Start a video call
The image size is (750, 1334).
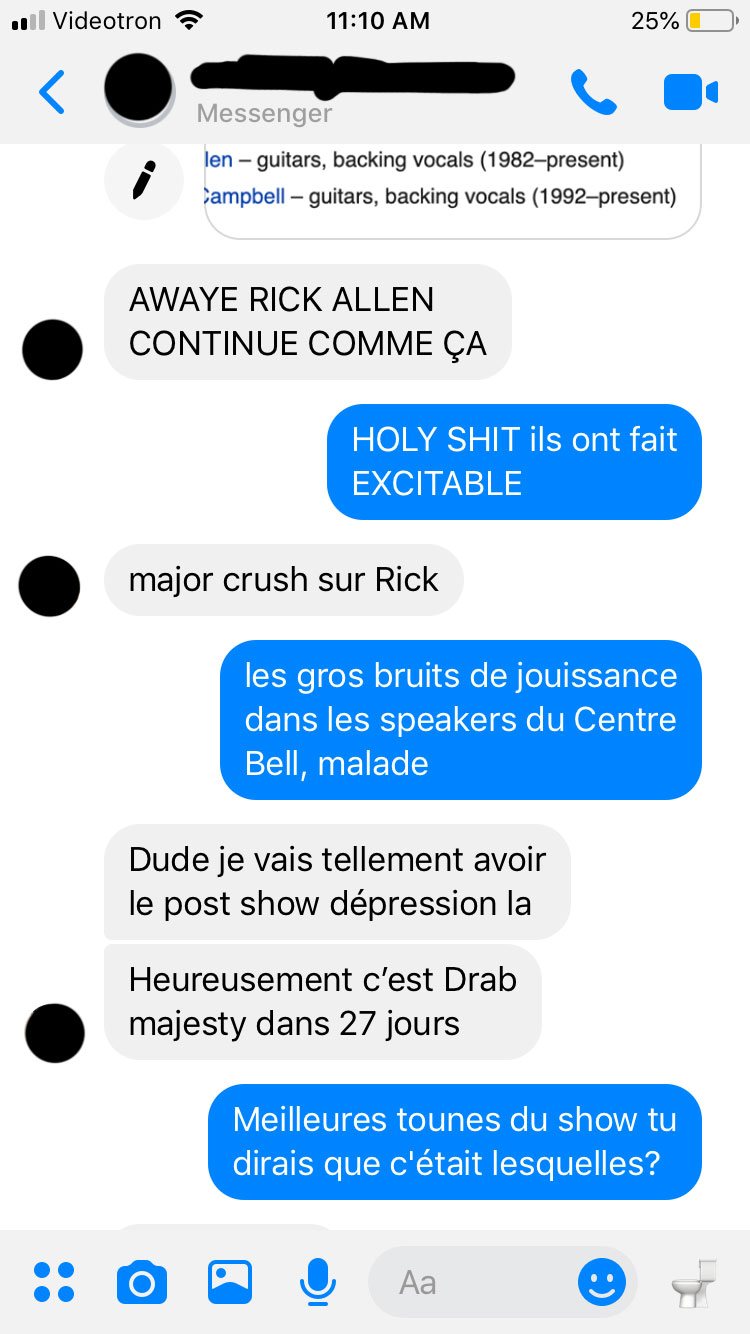(x=690, y=92)
